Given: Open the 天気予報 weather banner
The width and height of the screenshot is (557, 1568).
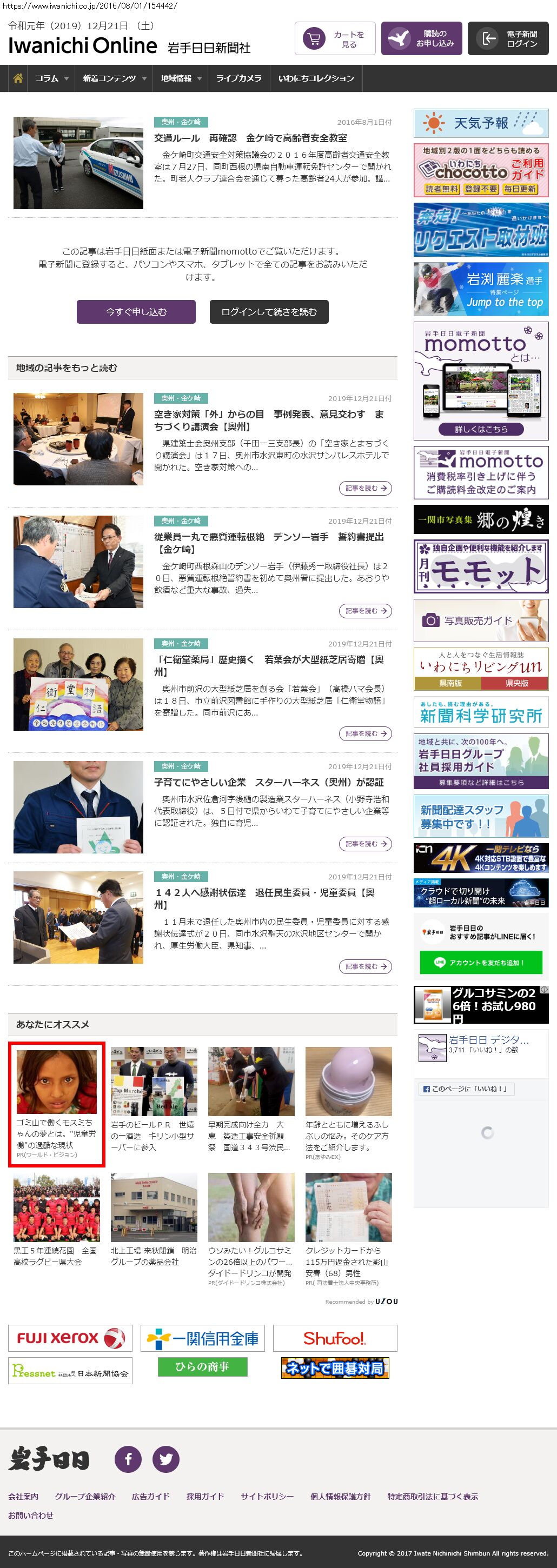Looking at the screenshot, I should [480, 123].
